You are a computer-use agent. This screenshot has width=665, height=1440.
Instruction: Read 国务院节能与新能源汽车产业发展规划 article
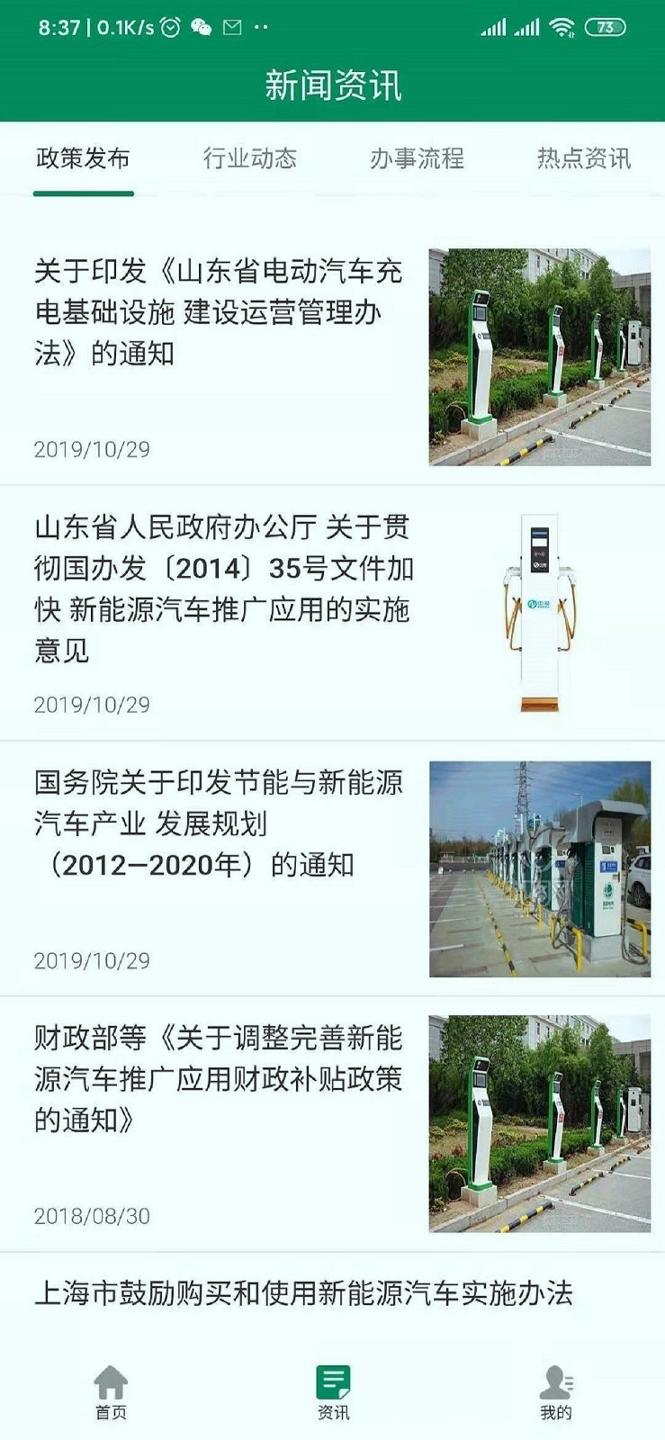click(220, 824)
